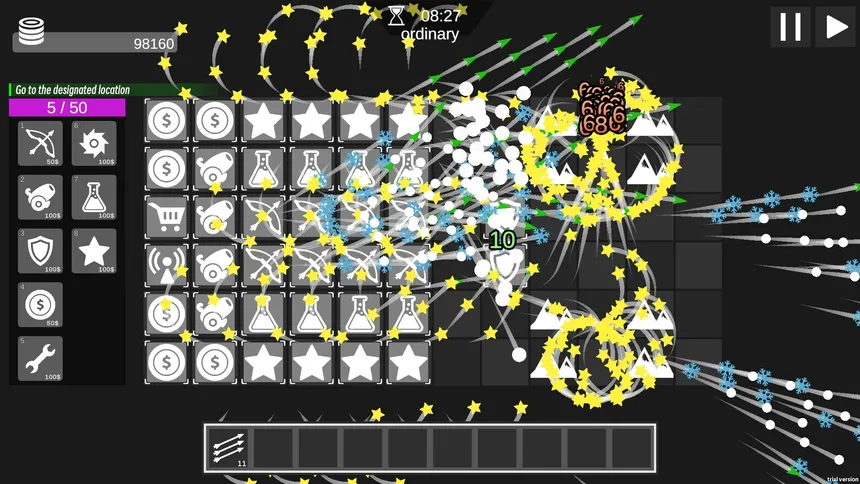Viewport: 860px width, 484px height.
Task: Choose the flask tower from the build palette
Action: 94,197
